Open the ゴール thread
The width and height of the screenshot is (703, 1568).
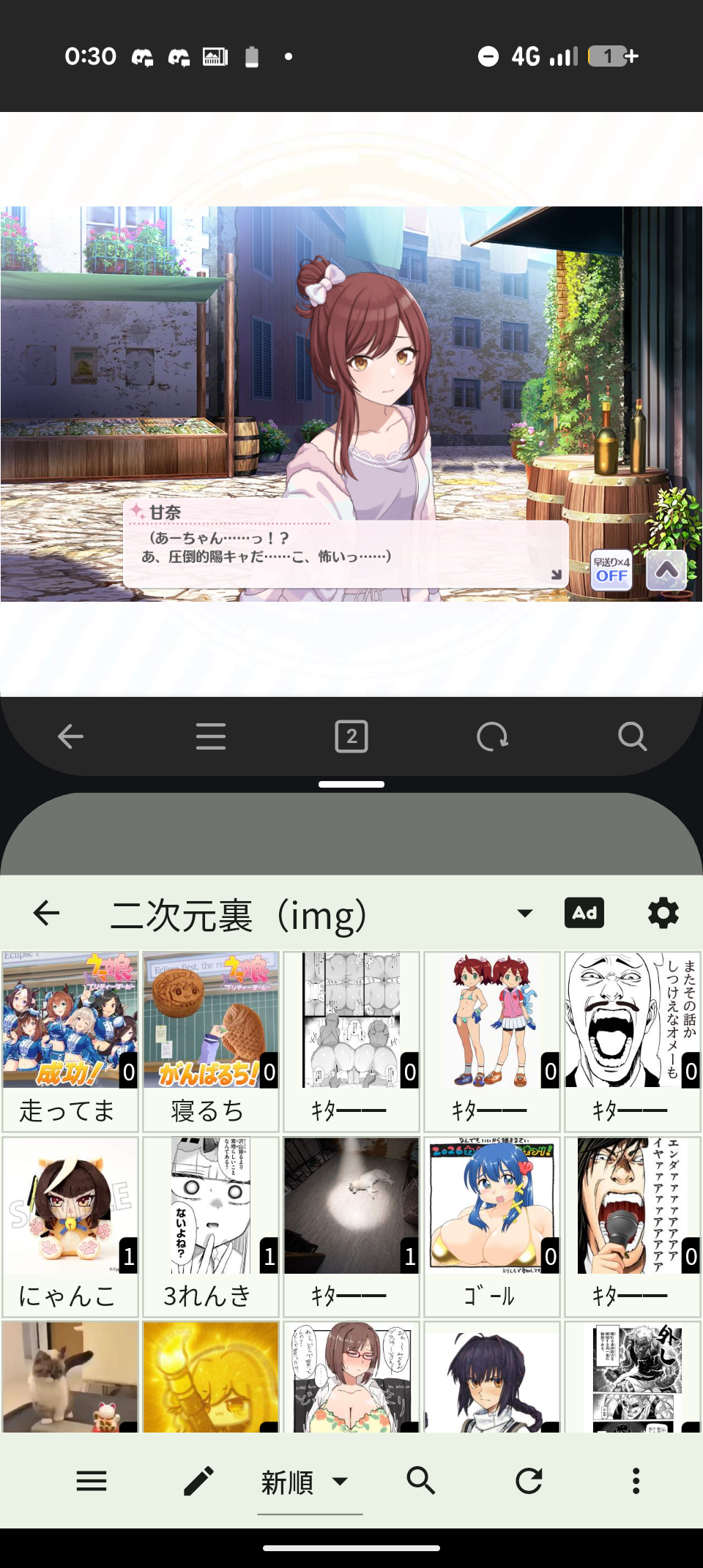[x=492, y=1226]
